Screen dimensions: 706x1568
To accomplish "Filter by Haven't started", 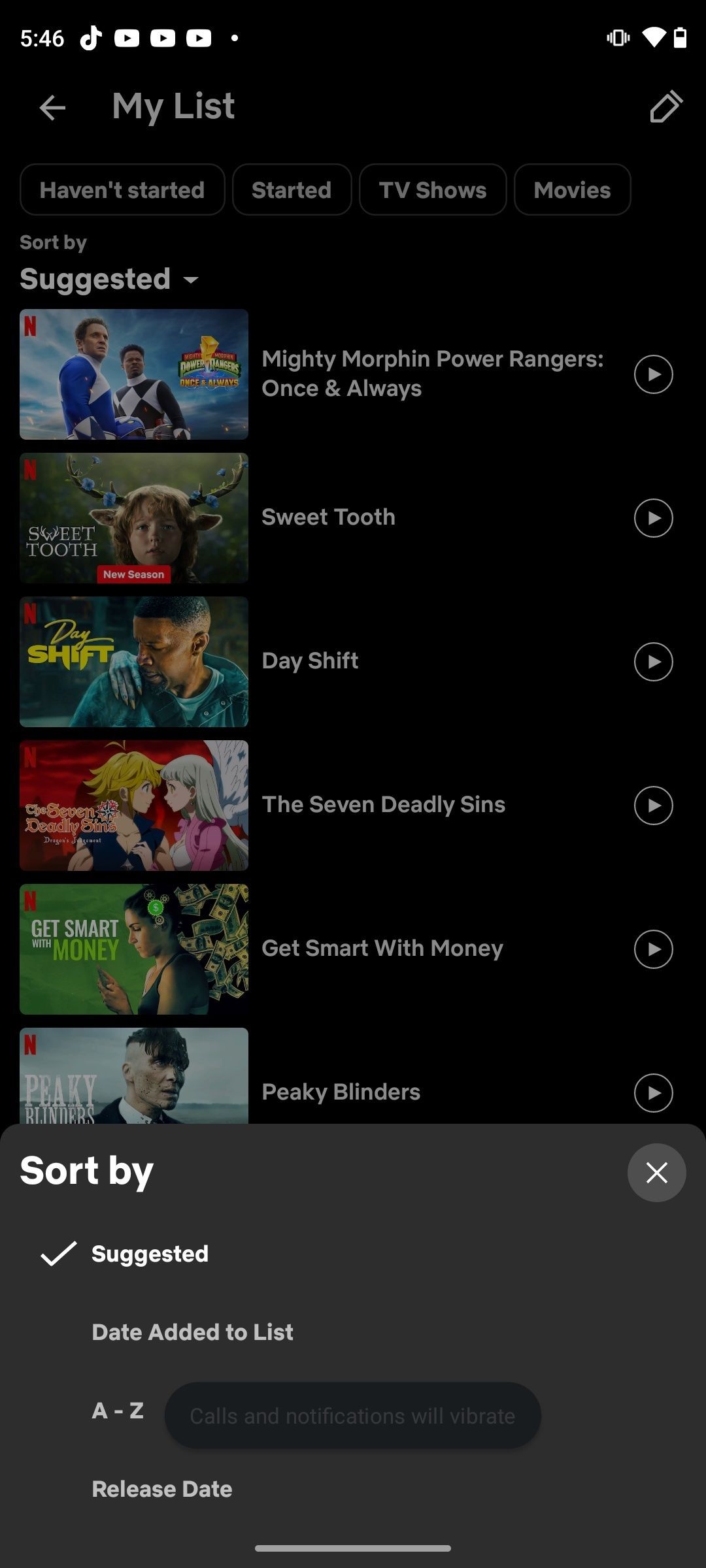I will click(x=122, y=189).
